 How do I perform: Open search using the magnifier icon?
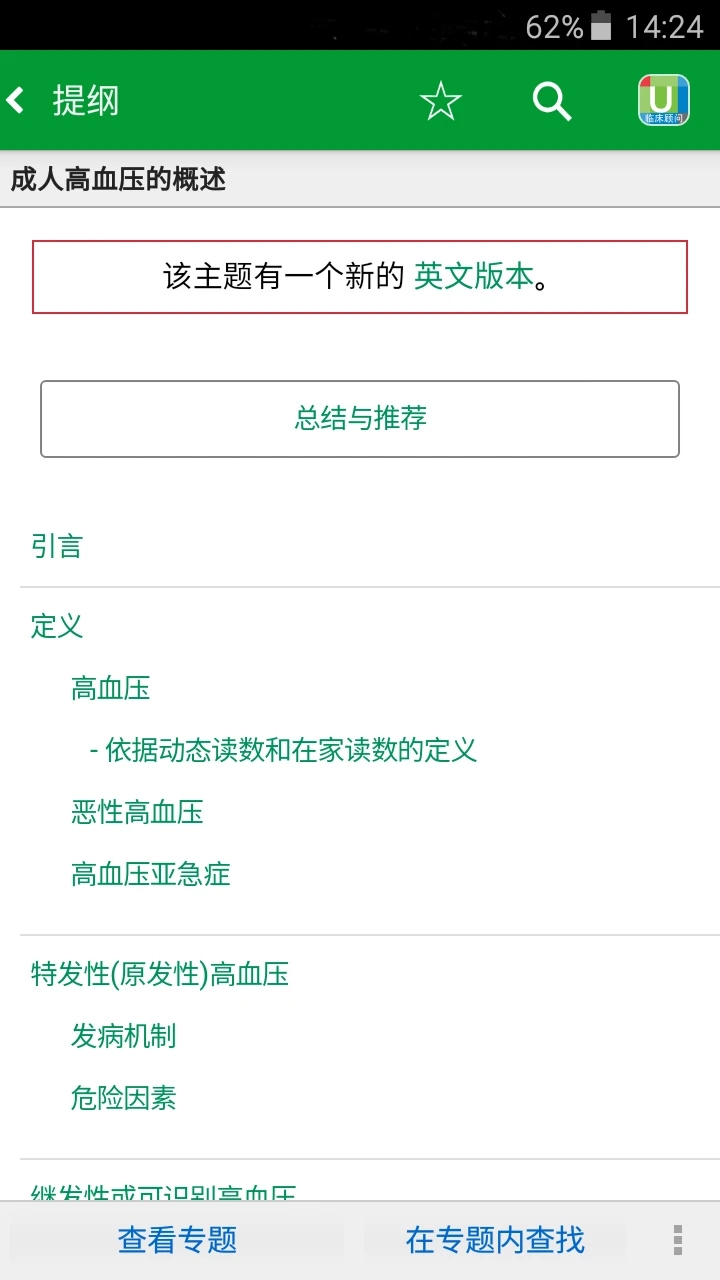pyautogui.click(x=551, y=100)
